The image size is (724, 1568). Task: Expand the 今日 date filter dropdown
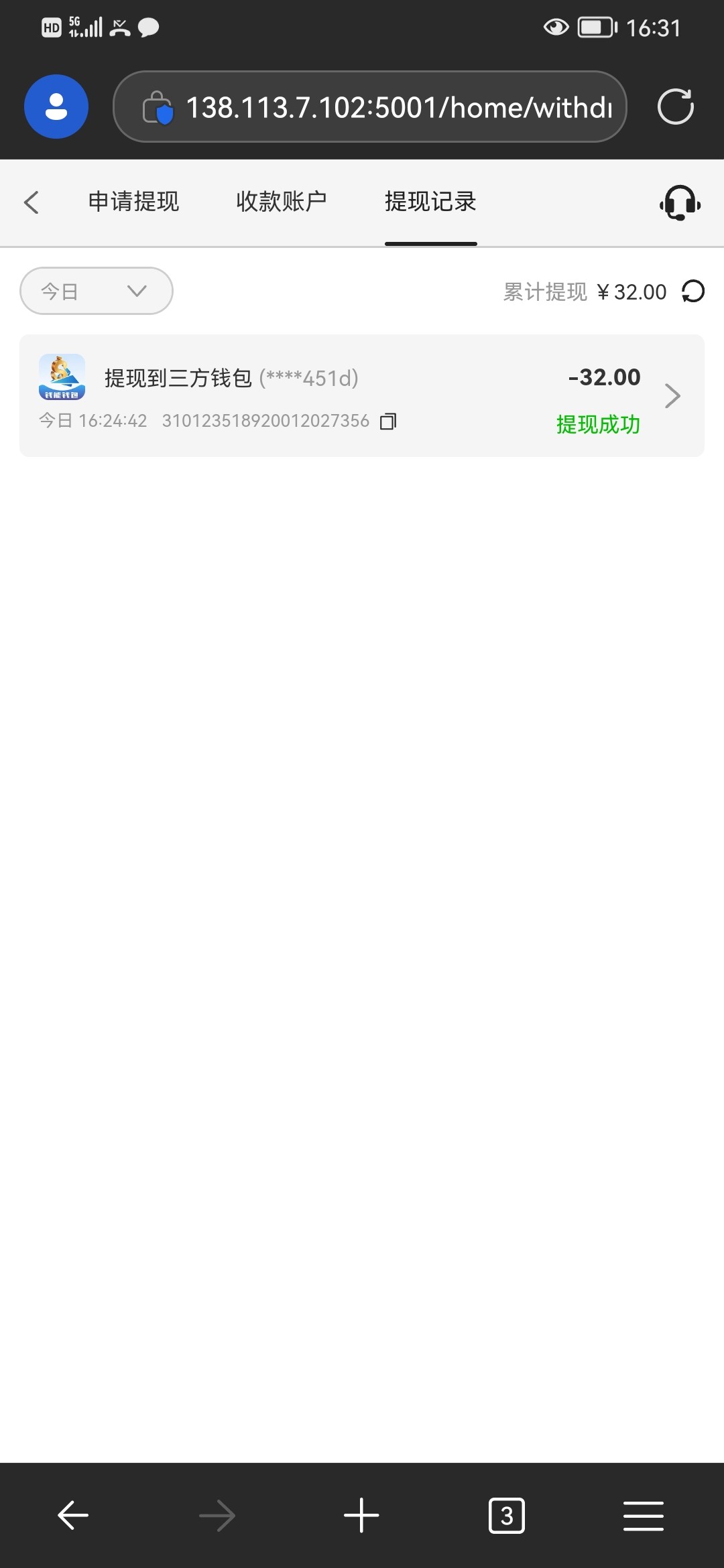[x=97, y=291]
